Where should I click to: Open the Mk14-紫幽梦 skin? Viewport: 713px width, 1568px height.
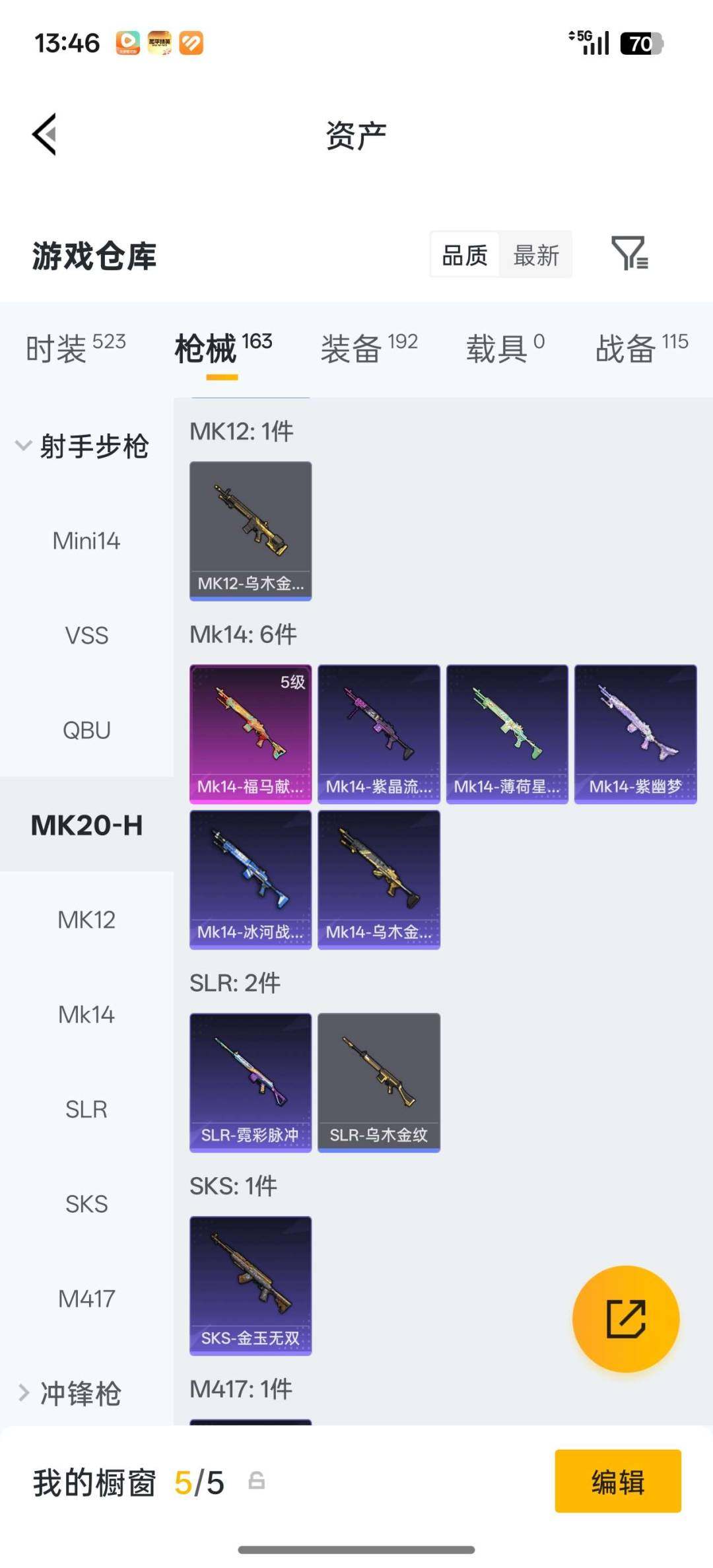click(x=635, y=733)
